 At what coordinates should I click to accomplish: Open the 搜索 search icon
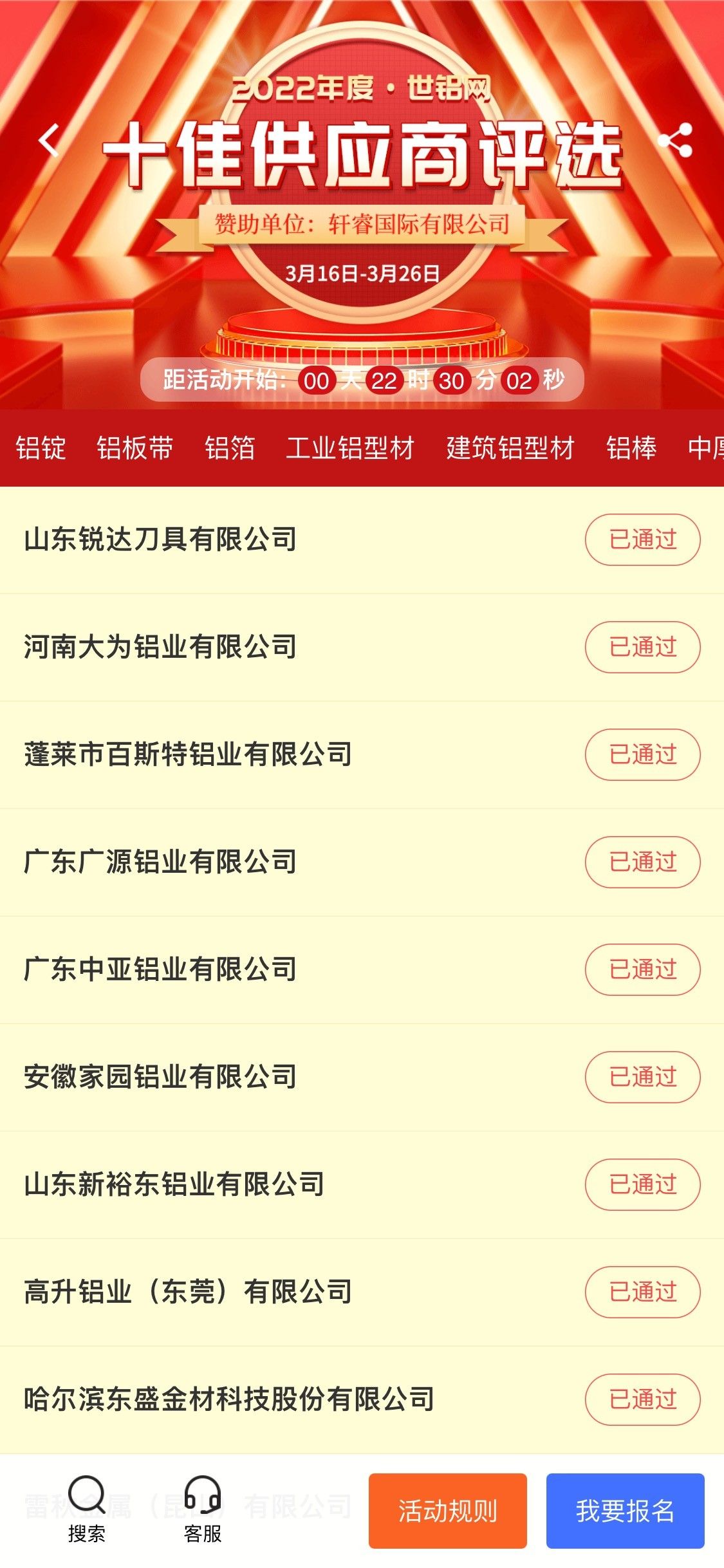(86, 1509)
